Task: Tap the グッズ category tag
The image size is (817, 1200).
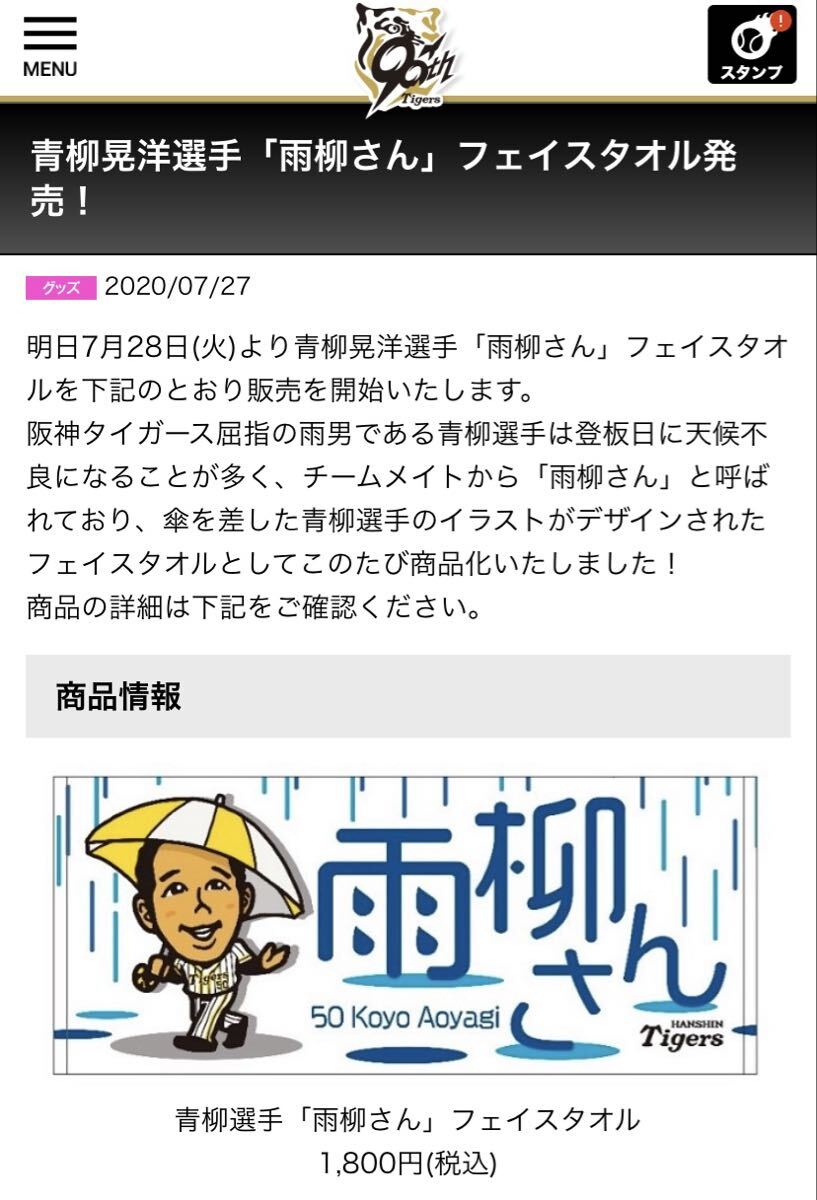Action: click(x=61, y=287)
